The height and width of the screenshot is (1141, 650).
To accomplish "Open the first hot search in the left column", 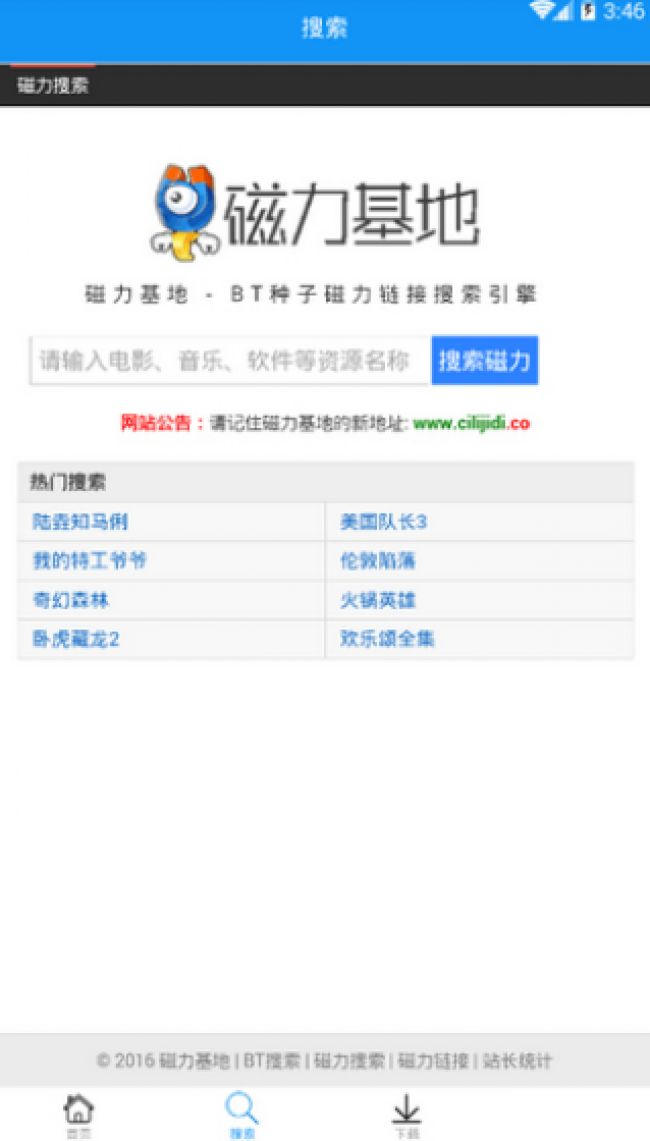I will click(x=80, y=522).
